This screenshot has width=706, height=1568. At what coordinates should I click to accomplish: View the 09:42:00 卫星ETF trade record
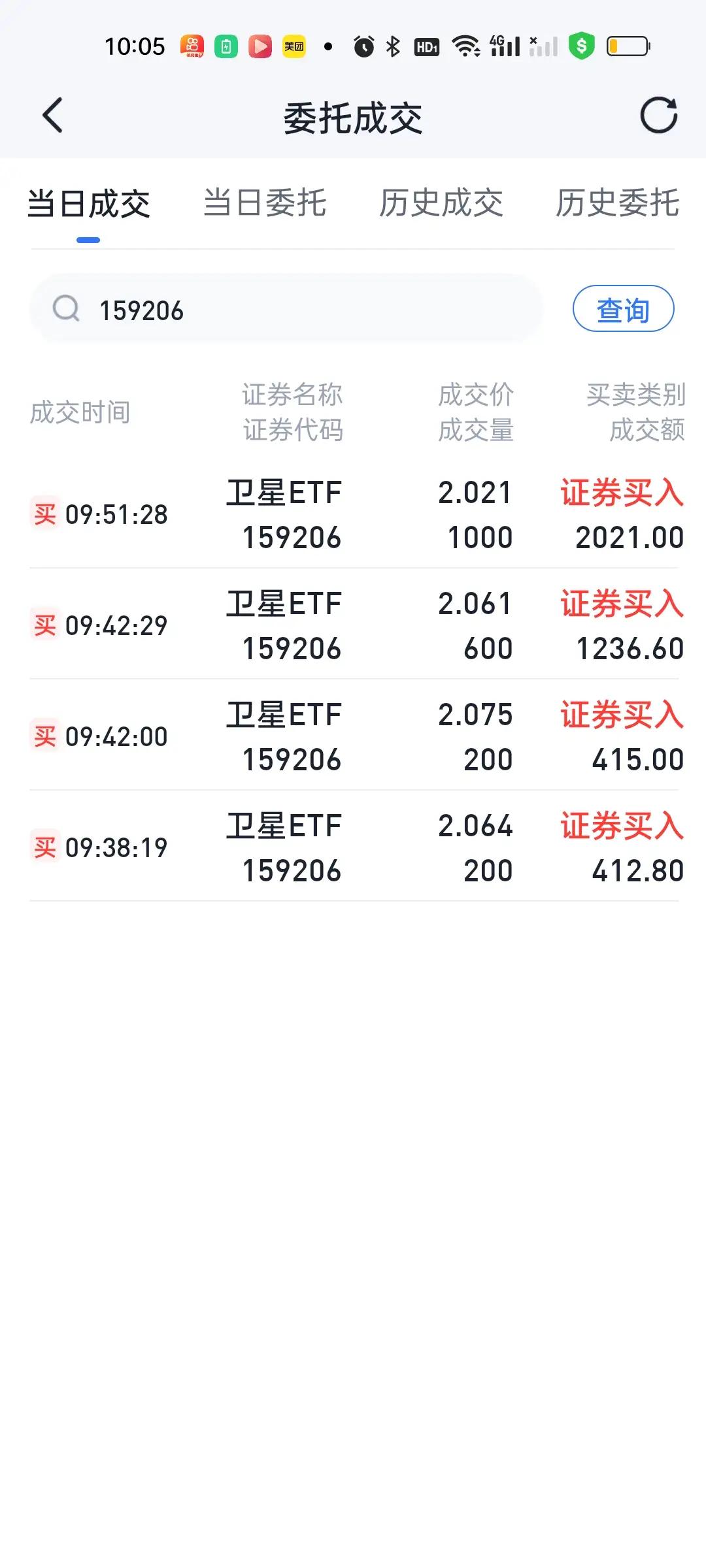[x=353, y=737]
